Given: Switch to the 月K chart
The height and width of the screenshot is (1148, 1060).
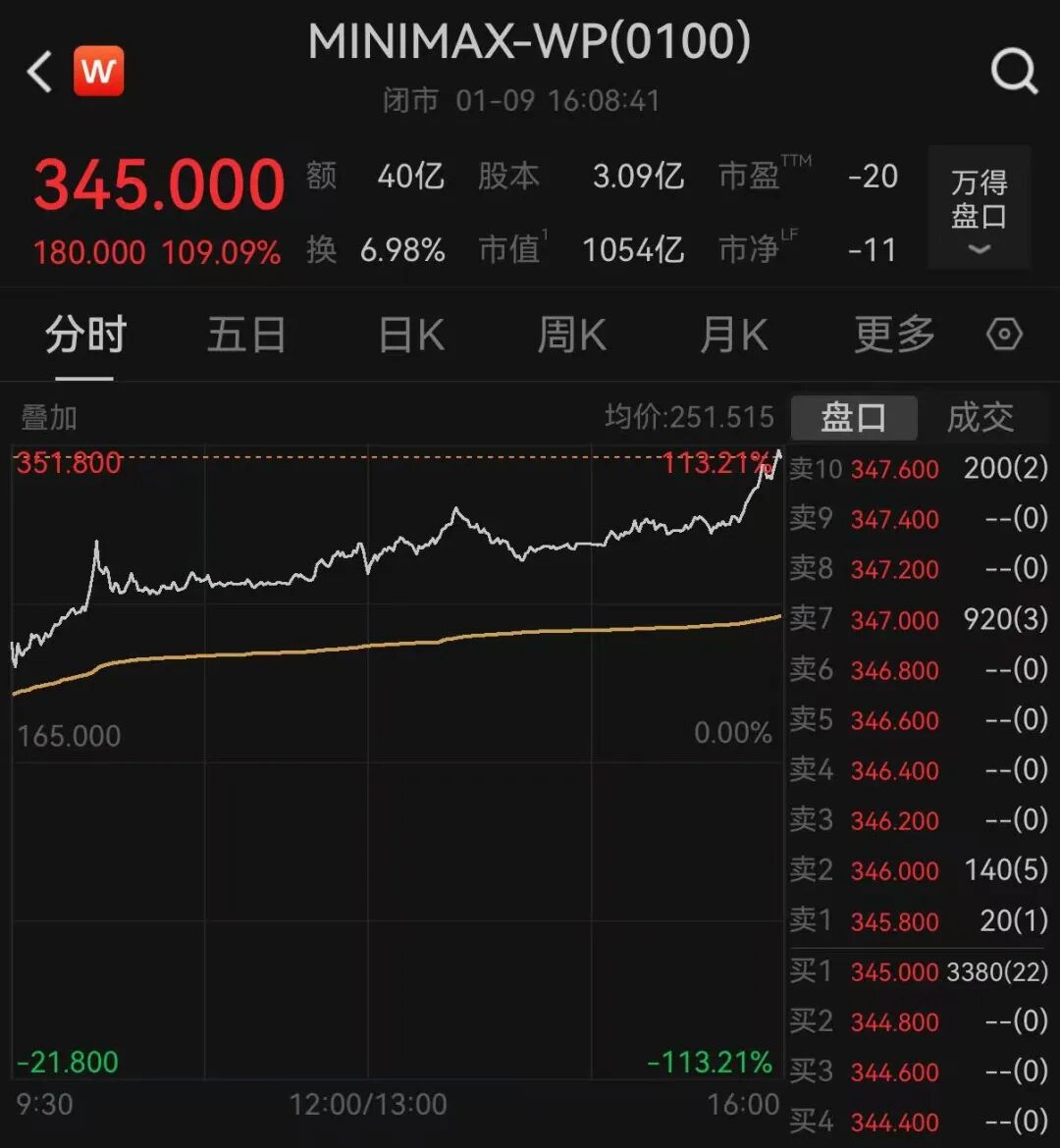Looking at the screenshot, I should pyautogui.click(x=733, y=336).
